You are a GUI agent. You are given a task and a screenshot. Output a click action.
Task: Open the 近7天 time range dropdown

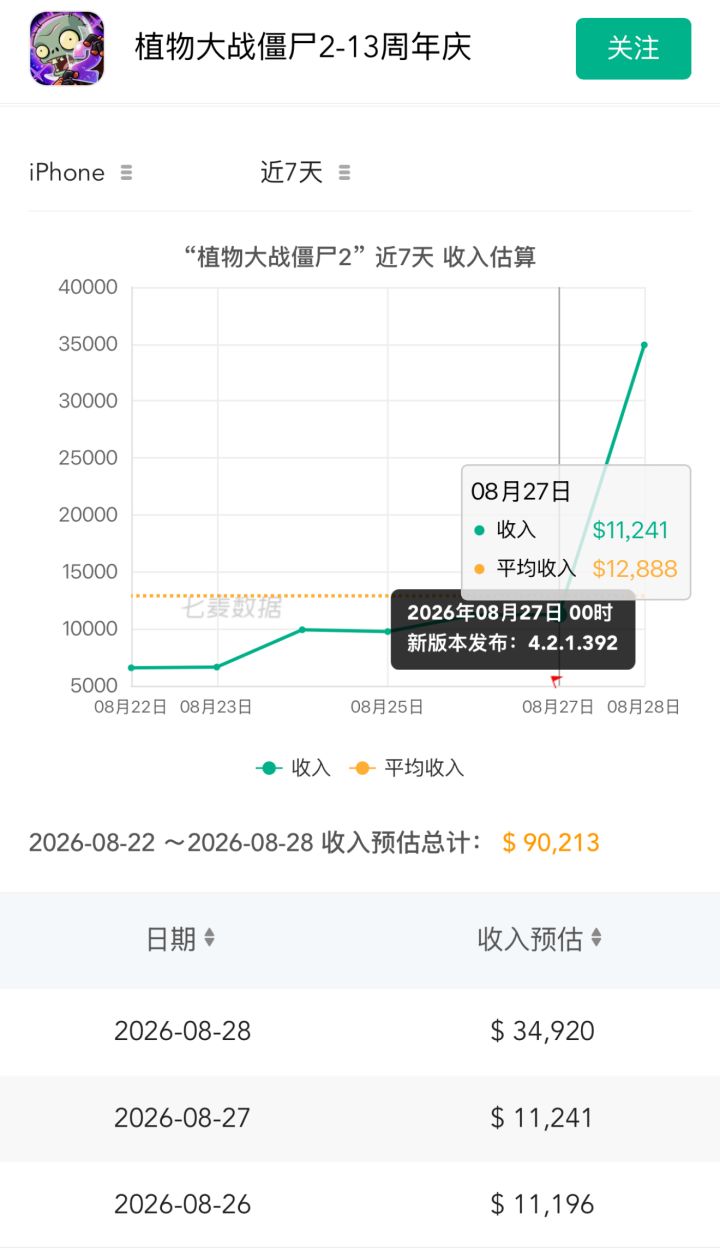click(305, 173)
